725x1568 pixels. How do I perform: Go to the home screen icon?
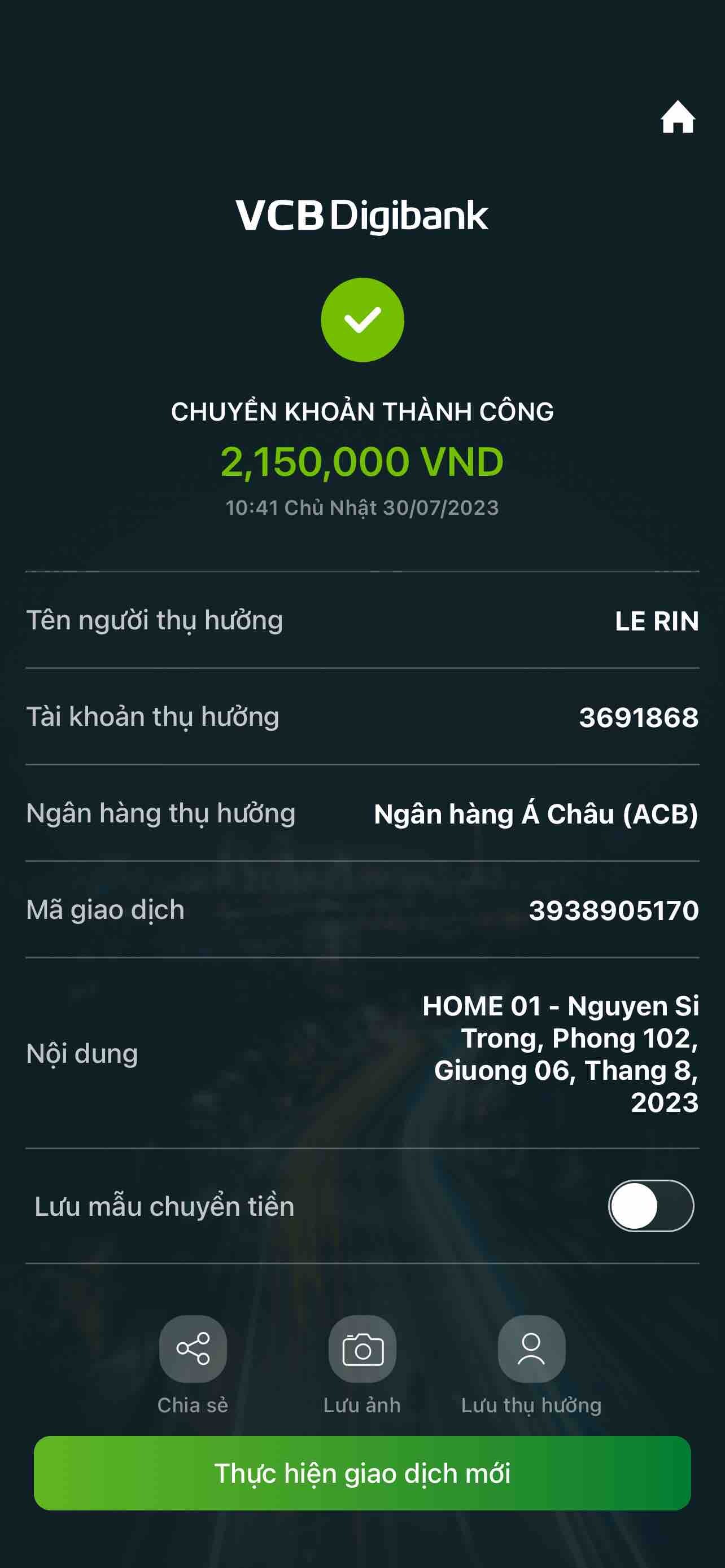tap(678, 117)
